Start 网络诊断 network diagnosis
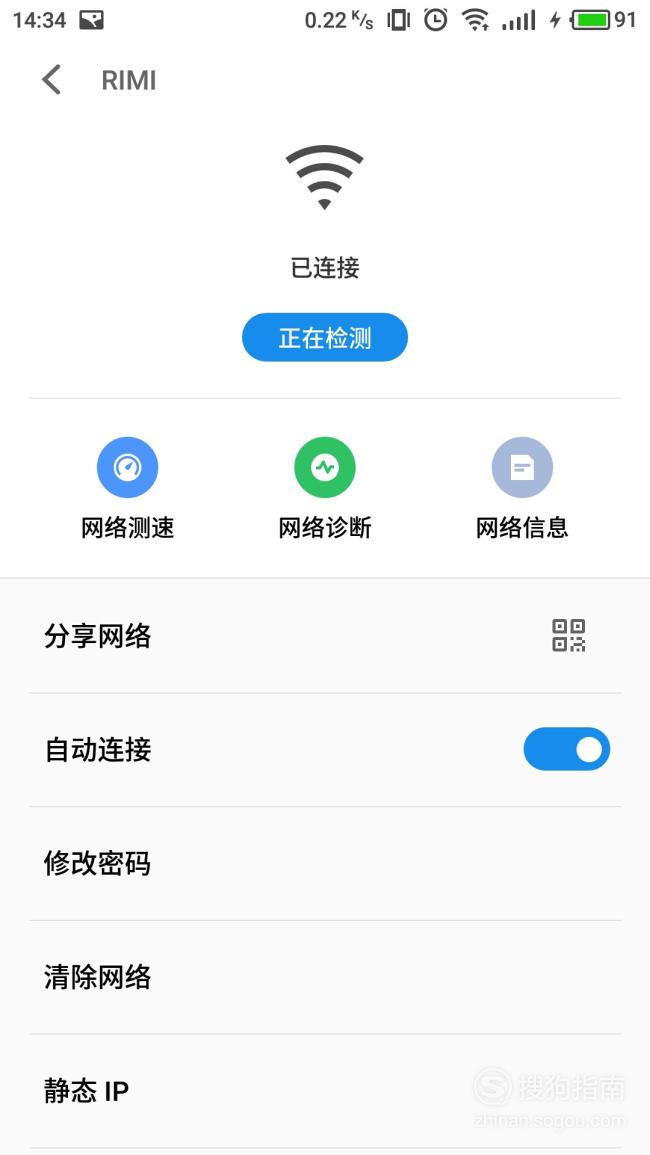 pyautogui.click(x=325, y=488)
